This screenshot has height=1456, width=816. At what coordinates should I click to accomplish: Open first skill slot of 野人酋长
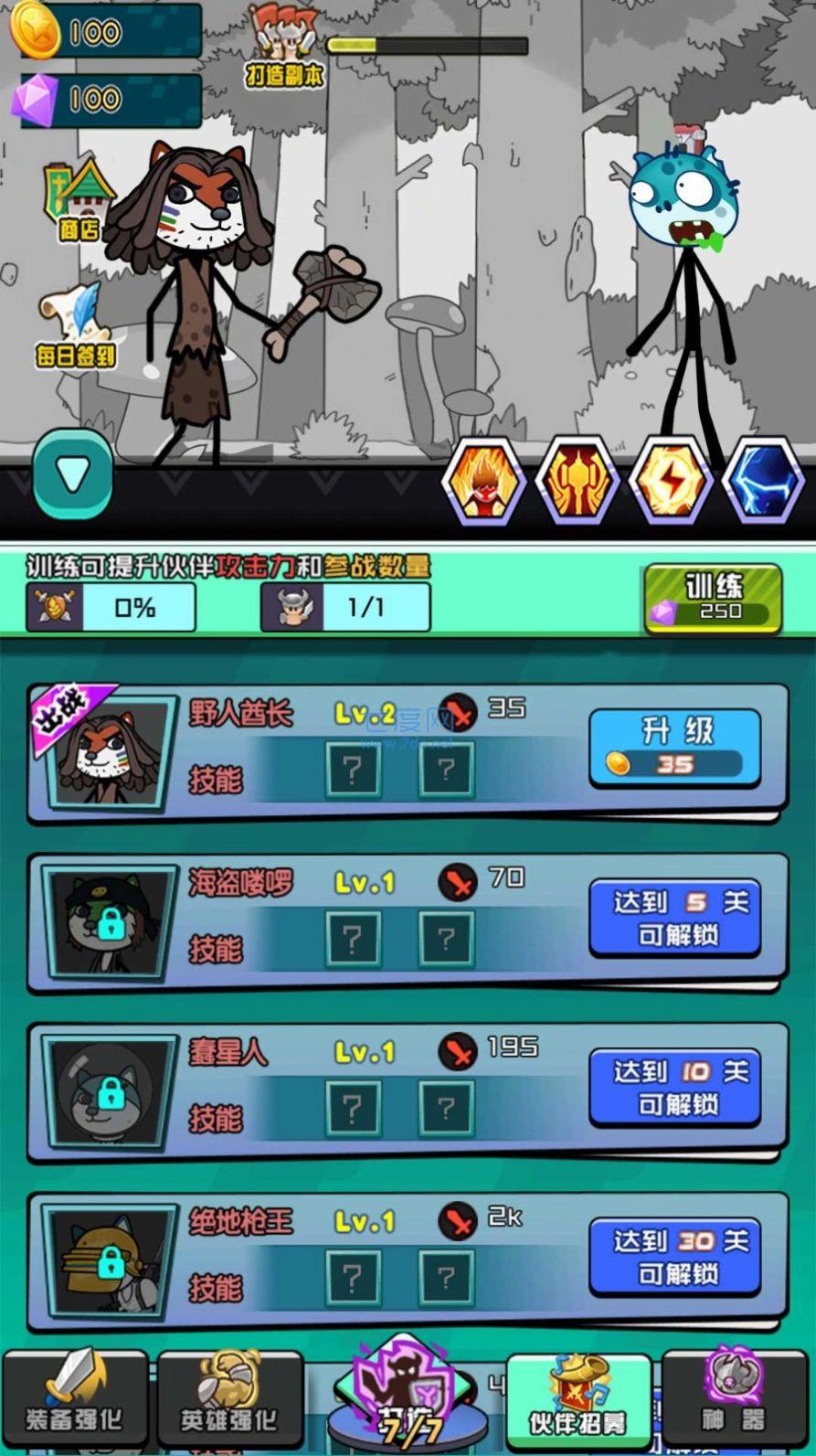click(x=353, y=770)
